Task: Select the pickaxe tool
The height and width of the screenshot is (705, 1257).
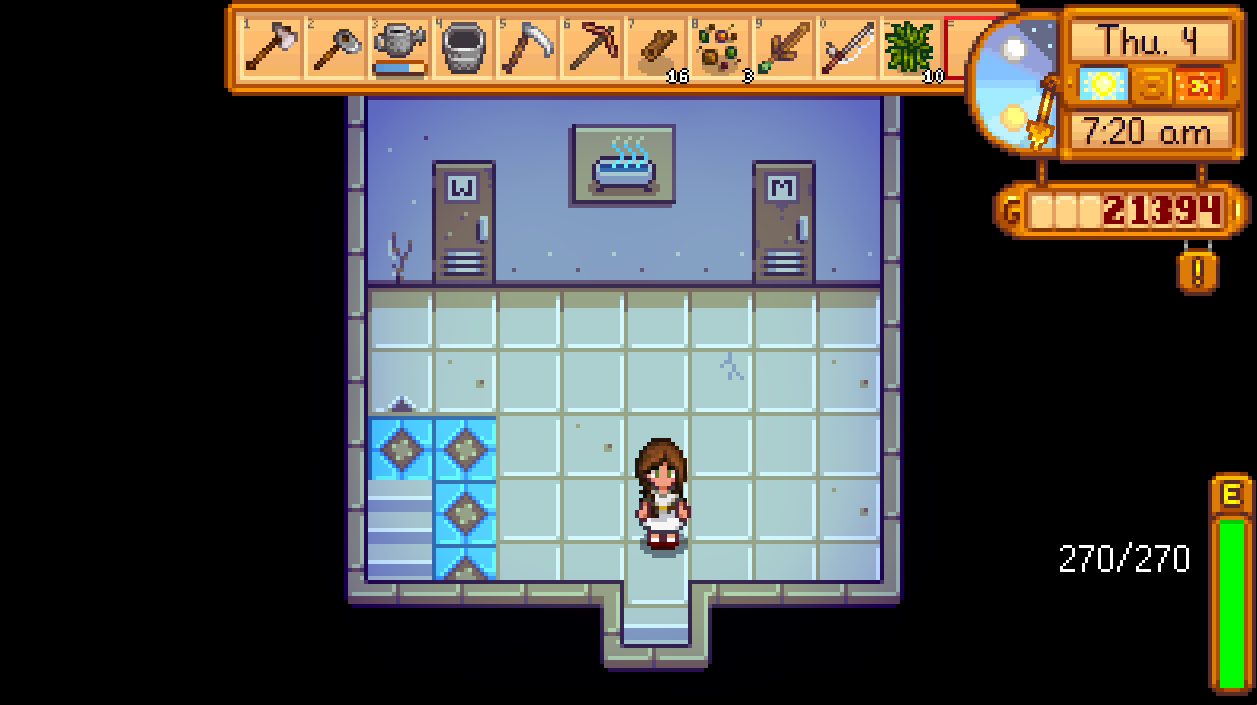Action: [x=591, y=47]
